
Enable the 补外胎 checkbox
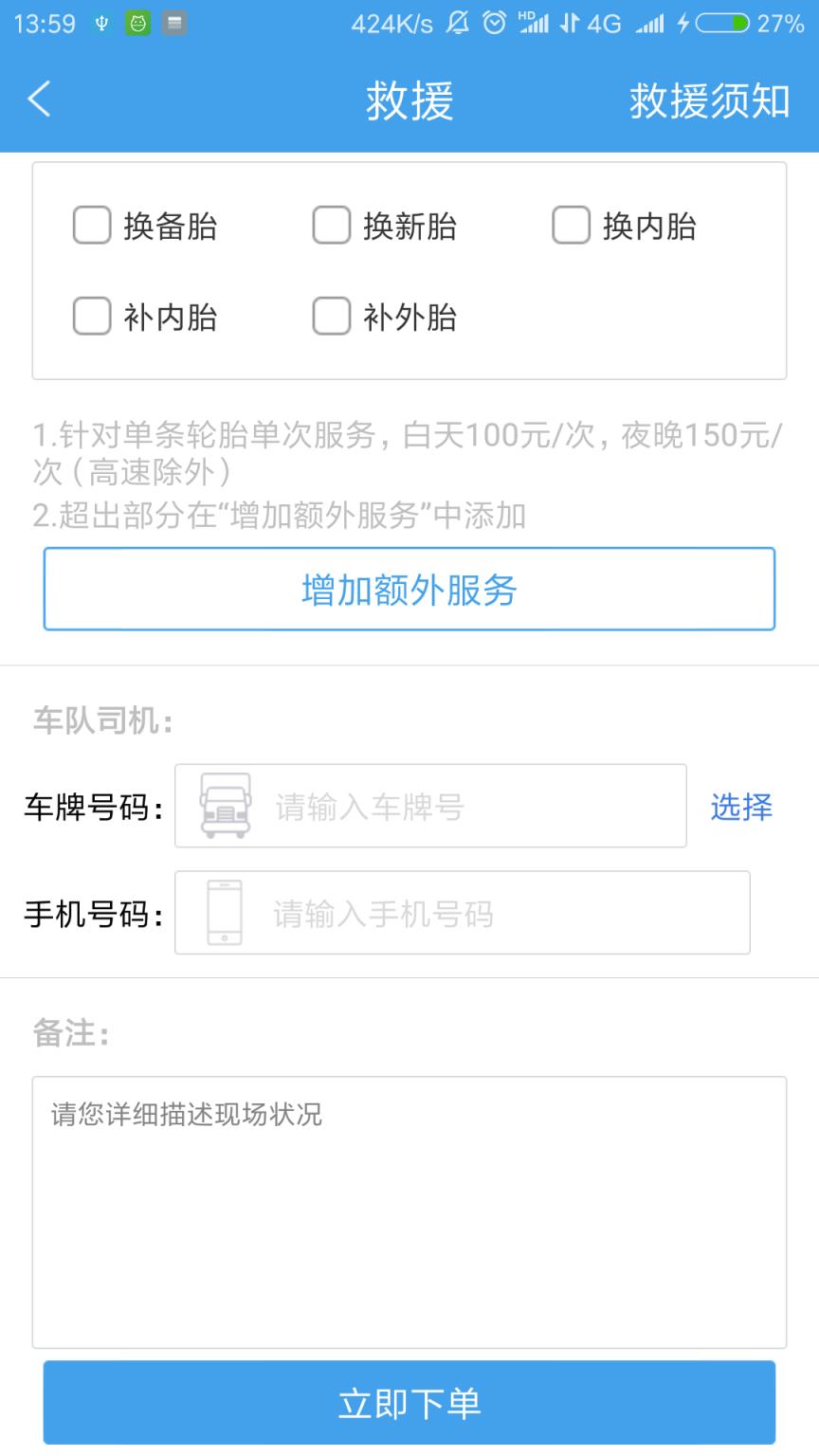point(331,317)
